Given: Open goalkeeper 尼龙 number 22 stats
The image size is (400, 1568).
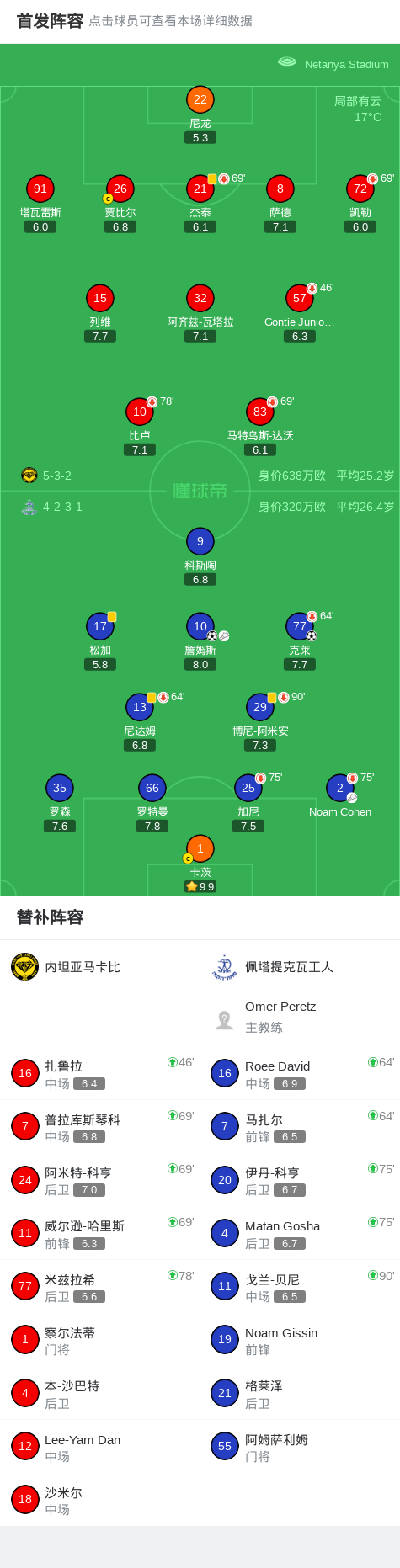Looking at the screenshot, I should [x=200, y=114].
